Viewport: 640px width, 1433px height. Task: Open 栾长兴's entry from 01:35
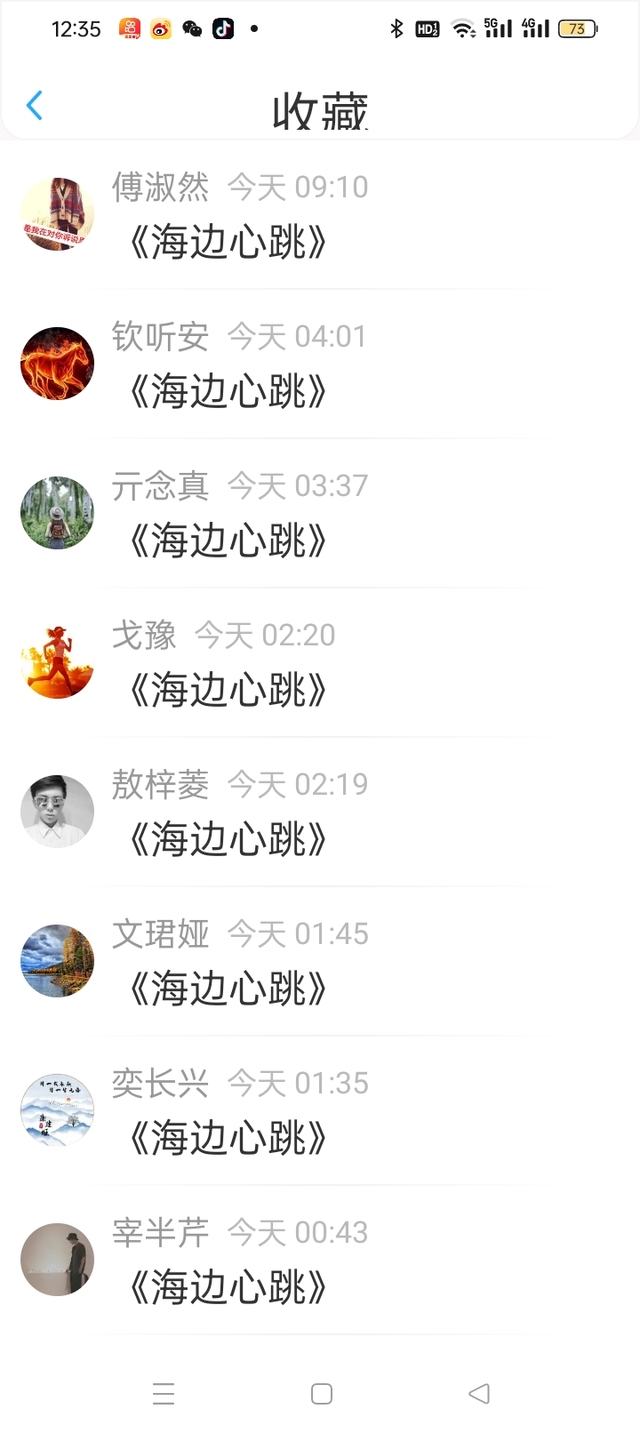click(228, 1138)
